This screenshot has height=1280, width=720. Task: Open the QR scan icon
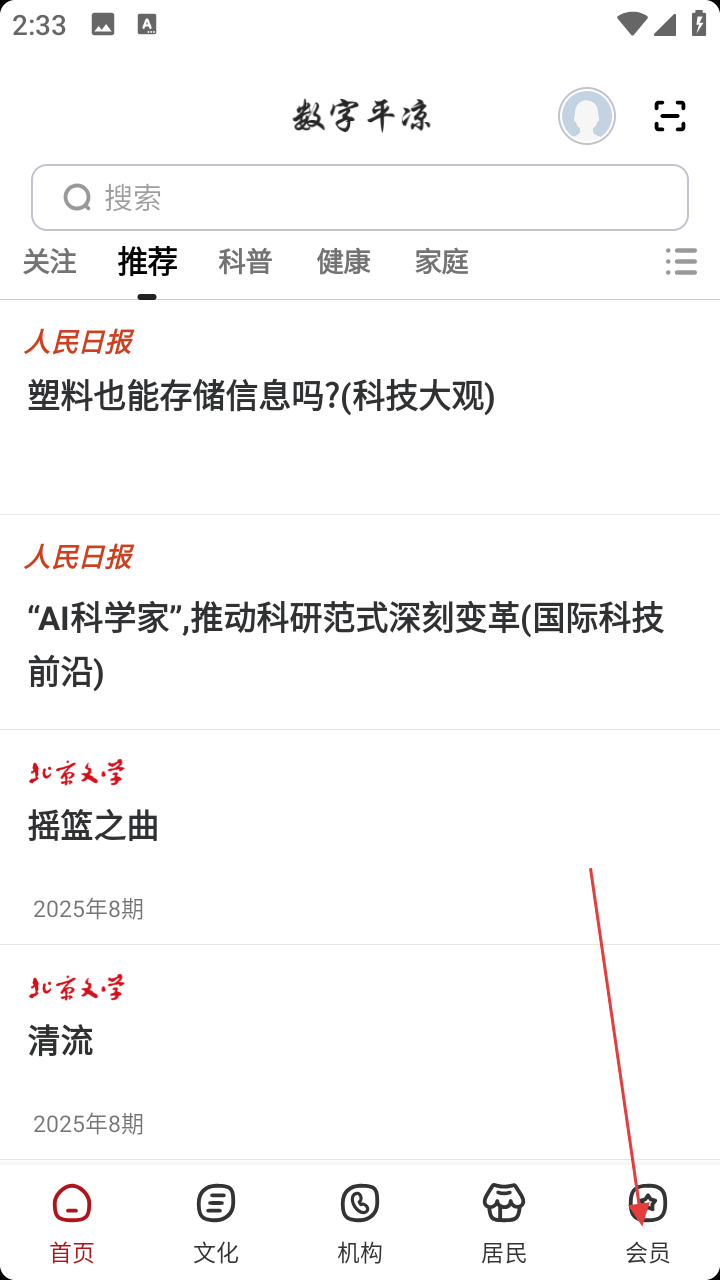coord(670,116)
